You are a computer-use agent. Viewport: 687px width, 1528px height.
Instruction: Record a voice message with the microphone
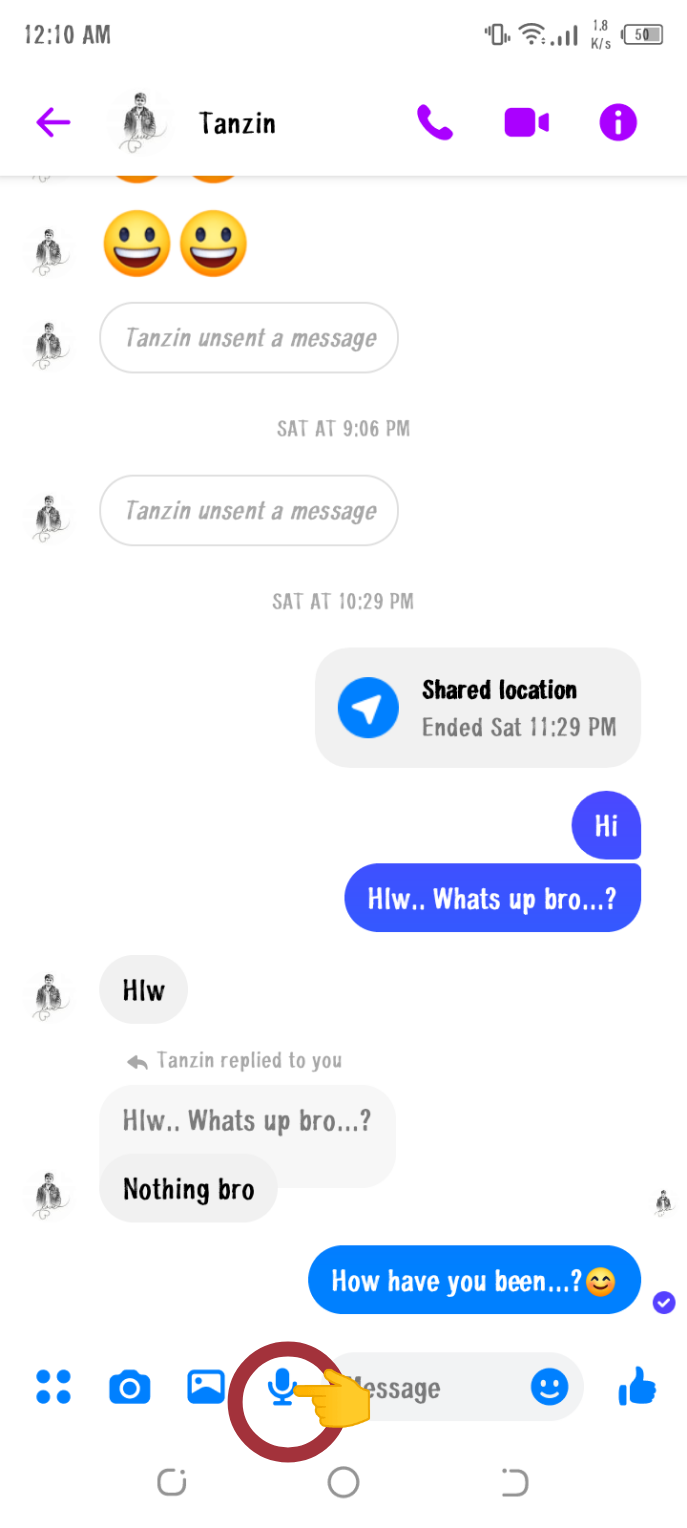click(283, 1386)
